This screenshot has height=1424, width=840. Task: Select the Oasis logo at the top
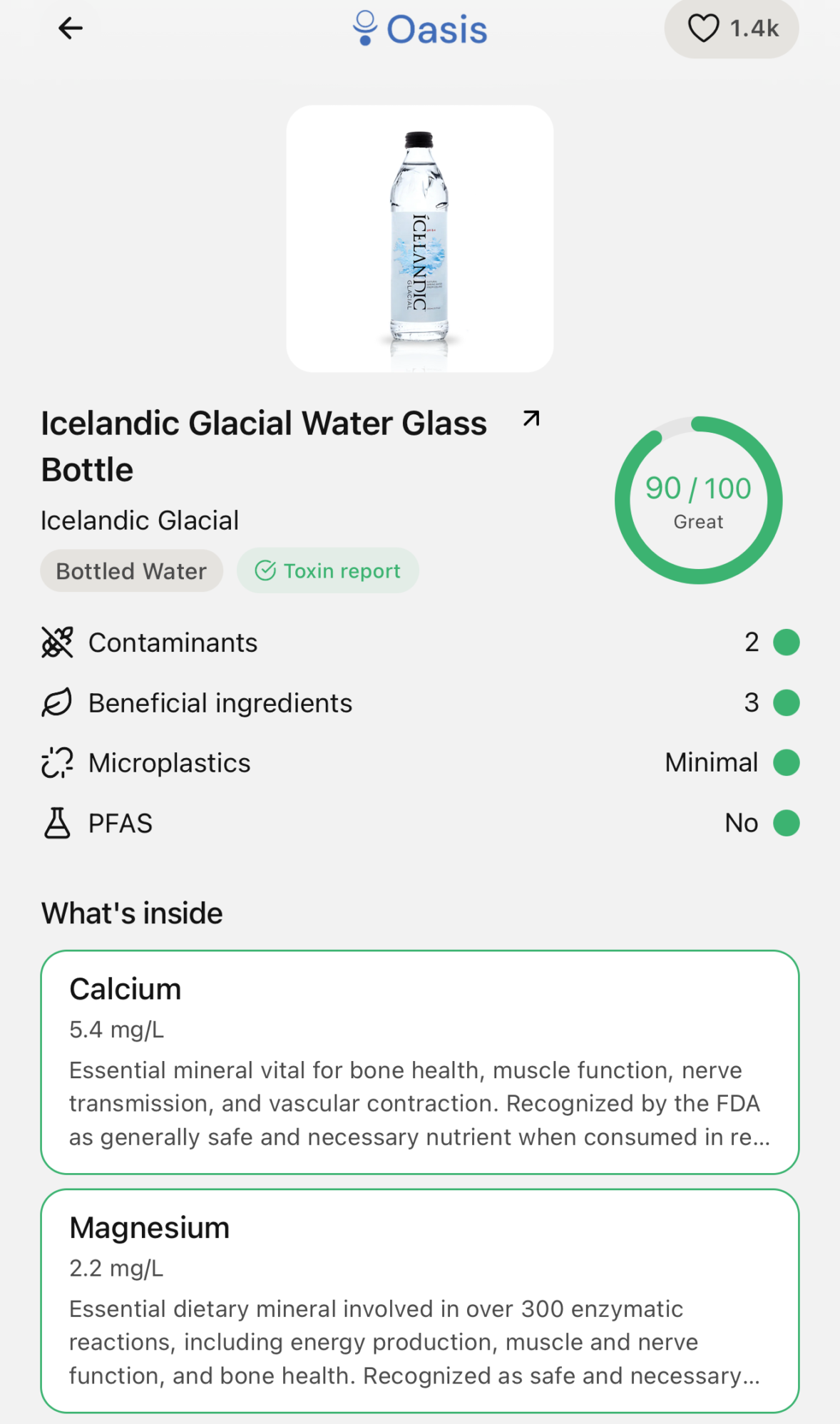421,29
